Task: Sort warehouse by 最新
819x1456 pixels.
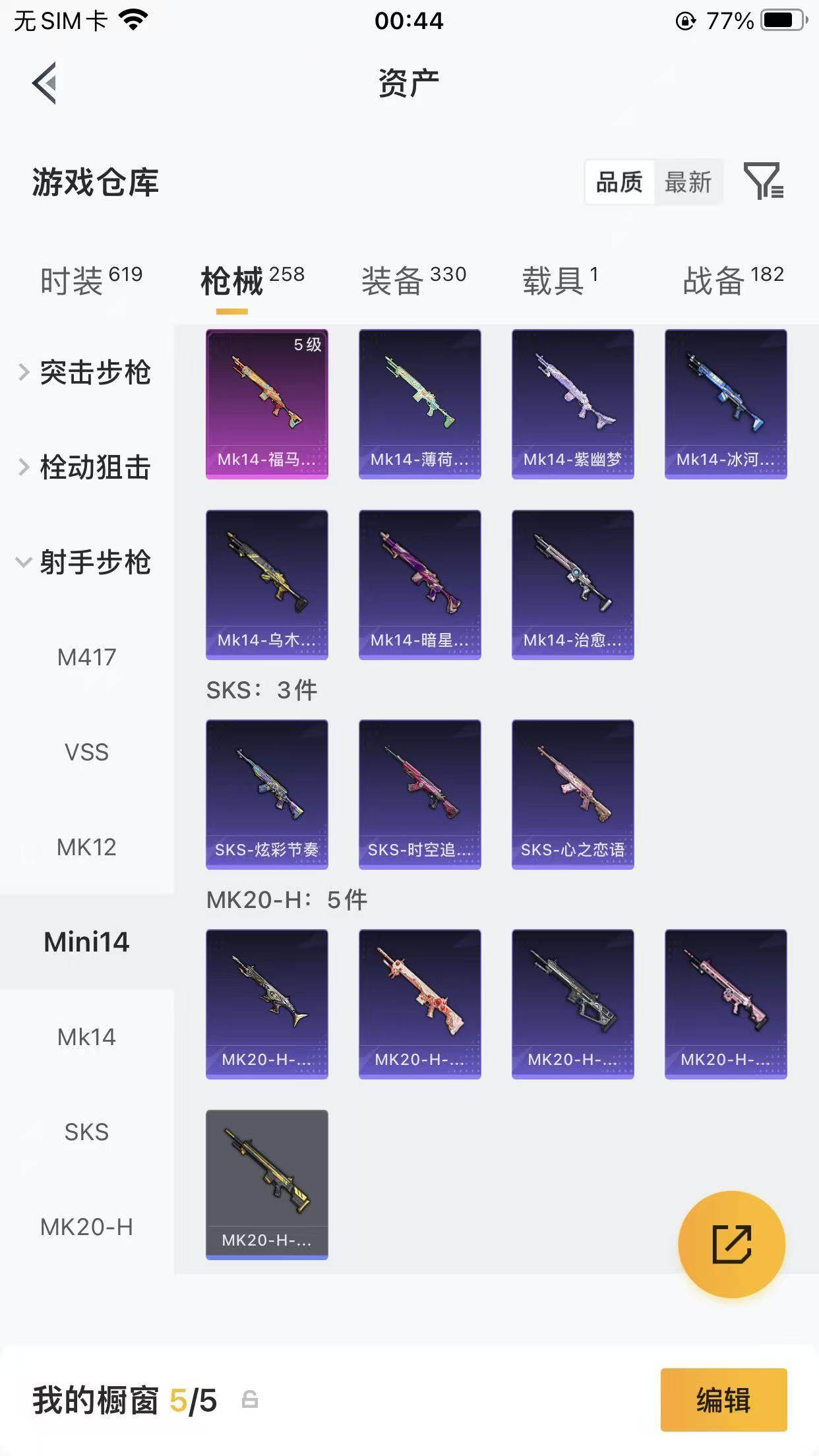Action: pyautogui.click(x=688, y=182)
